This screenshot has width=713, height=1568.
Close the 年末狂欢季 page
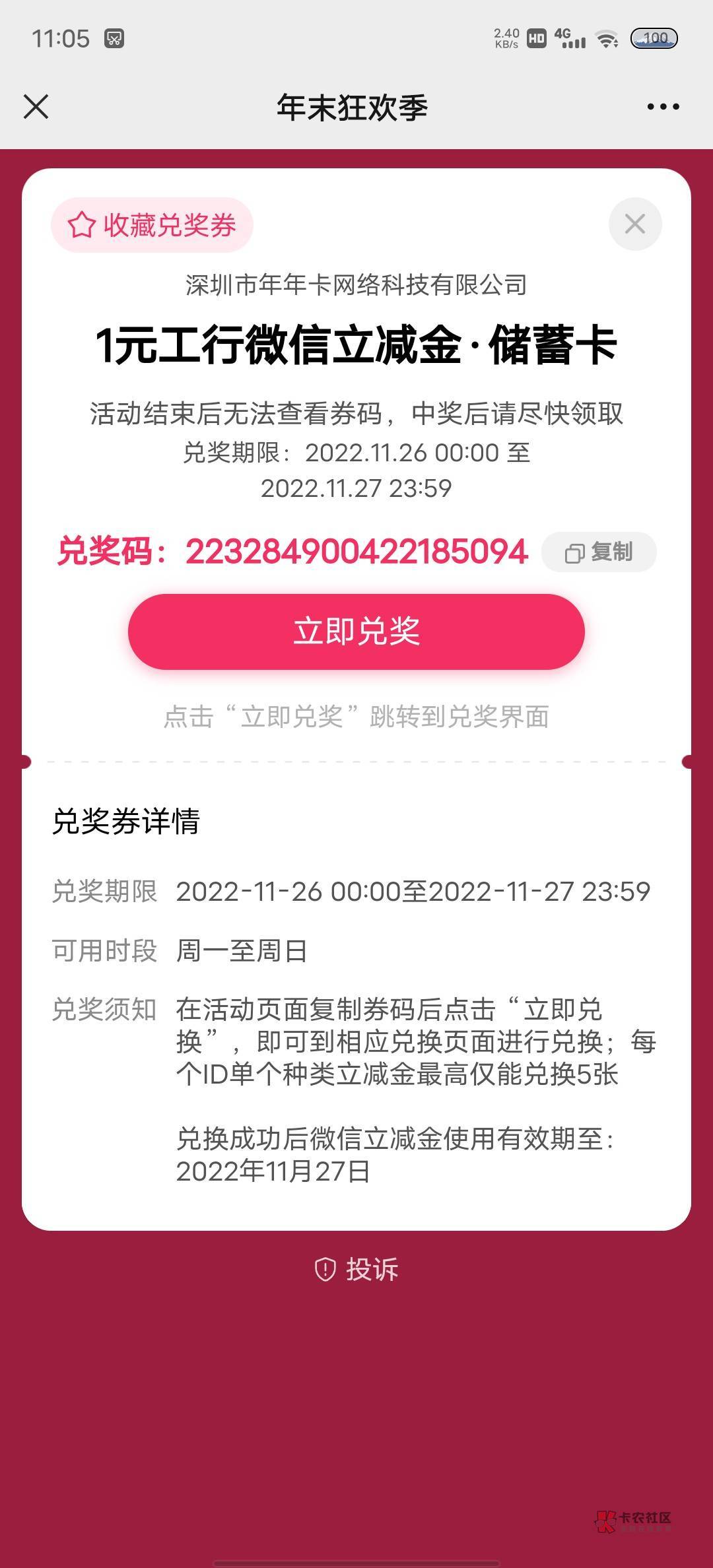pyautogui.click(x=36, y=106)
